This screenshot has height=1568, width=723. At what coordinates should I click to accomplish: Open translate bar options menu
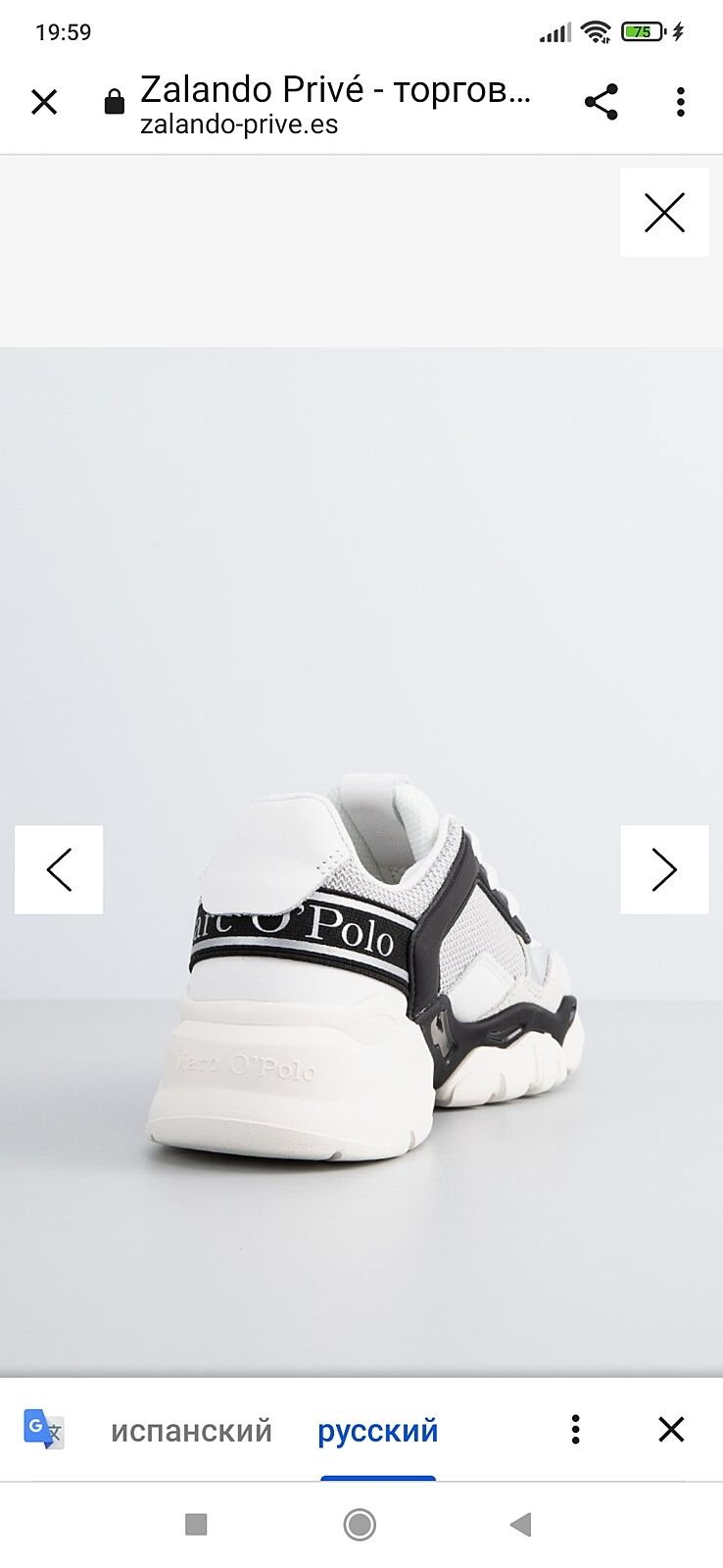point(576,1430)
